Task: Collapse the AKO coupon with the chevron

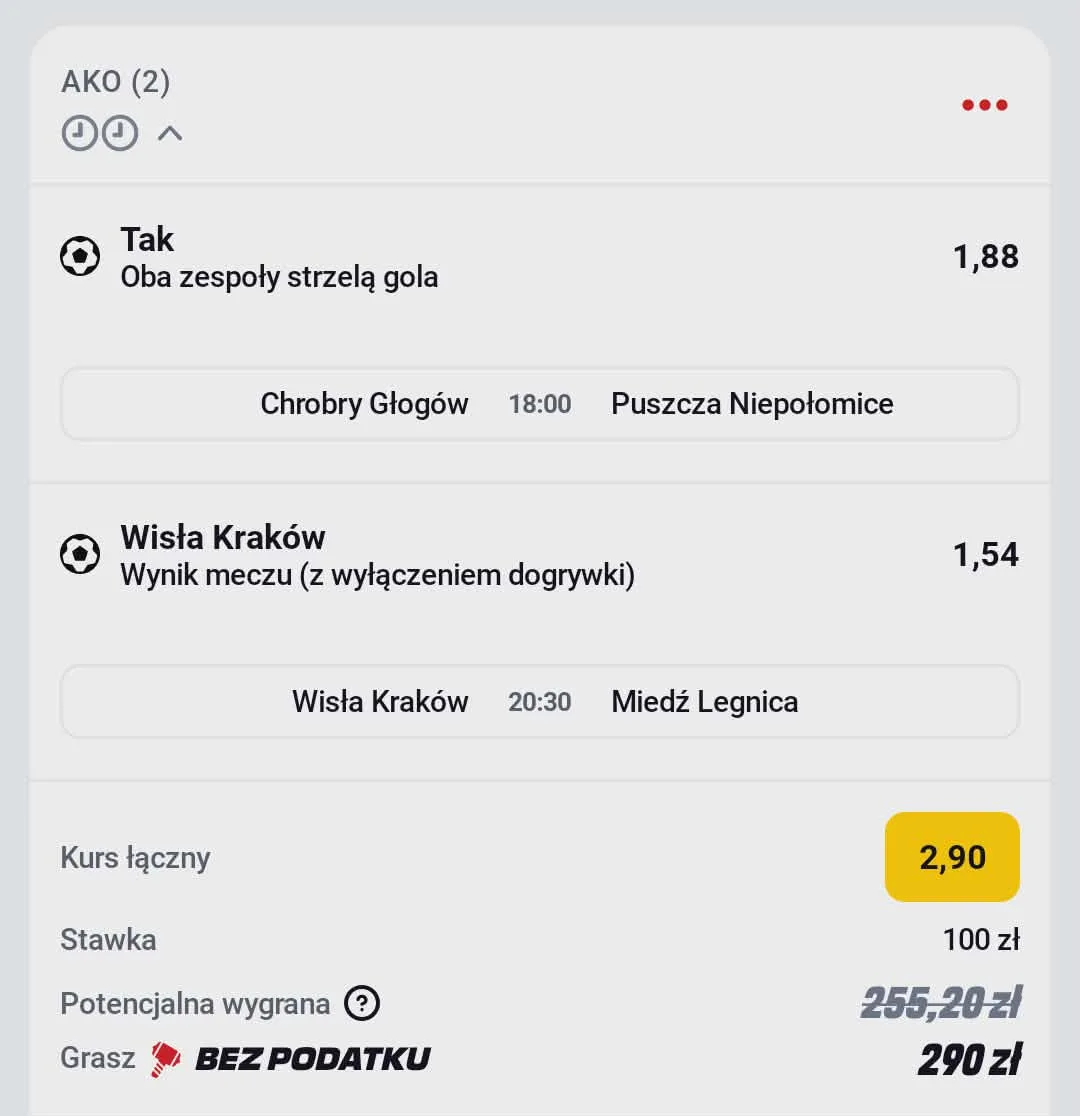Action: coord(170,133)
